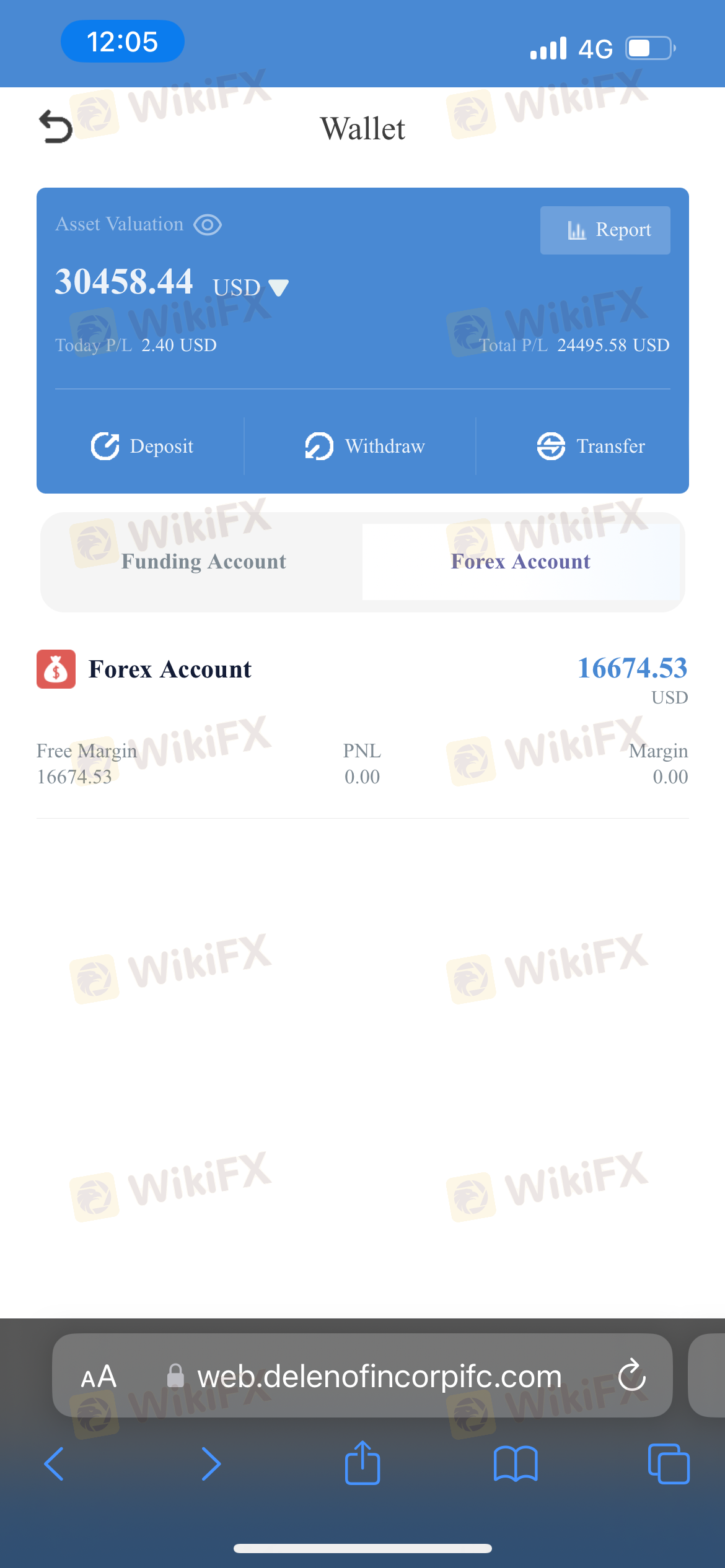
Task: Go back using the wallet back arrow
Action: point(56,127)
